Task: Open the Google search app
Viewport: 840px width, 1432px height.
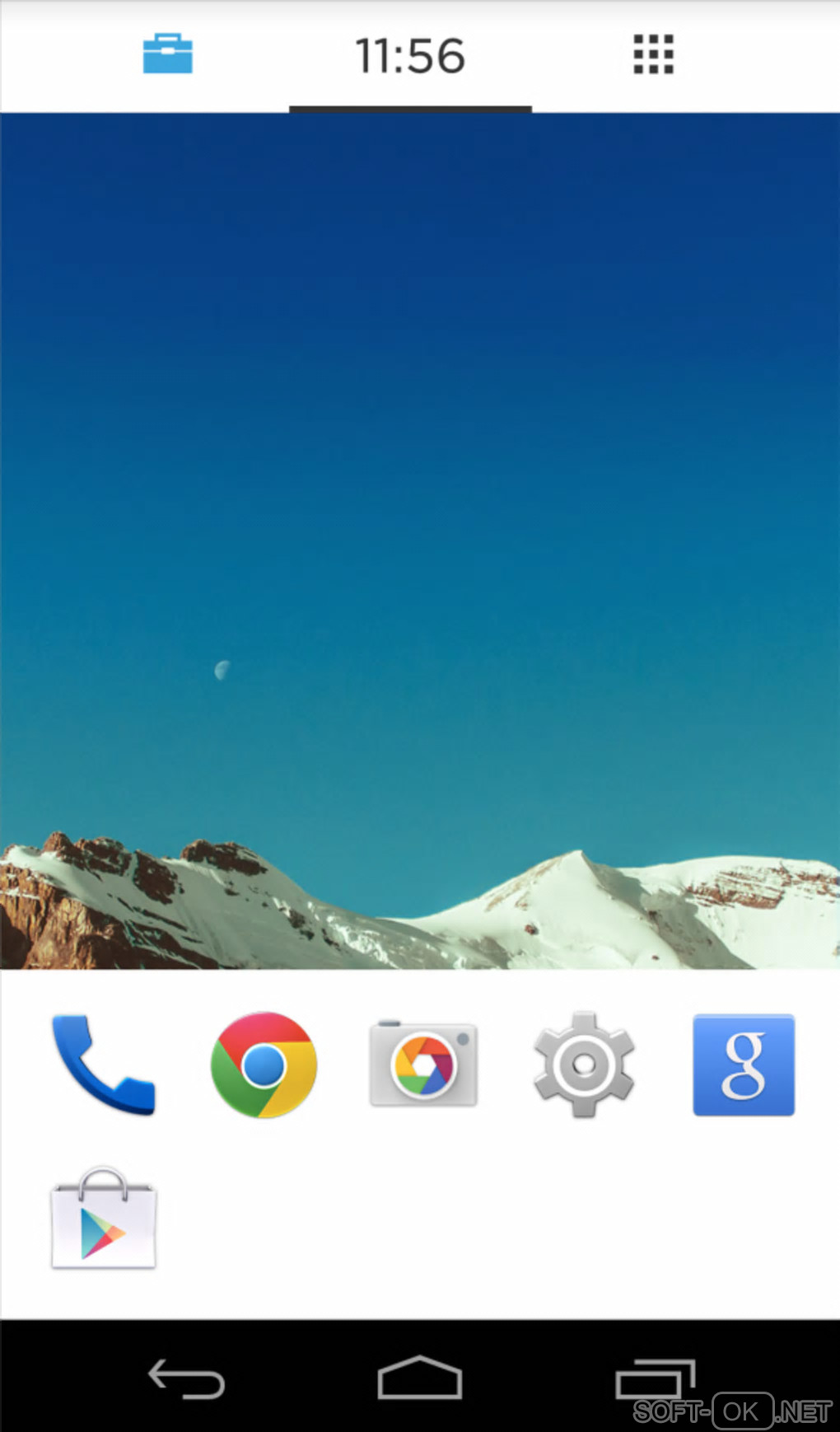Action: [744, 1065]
